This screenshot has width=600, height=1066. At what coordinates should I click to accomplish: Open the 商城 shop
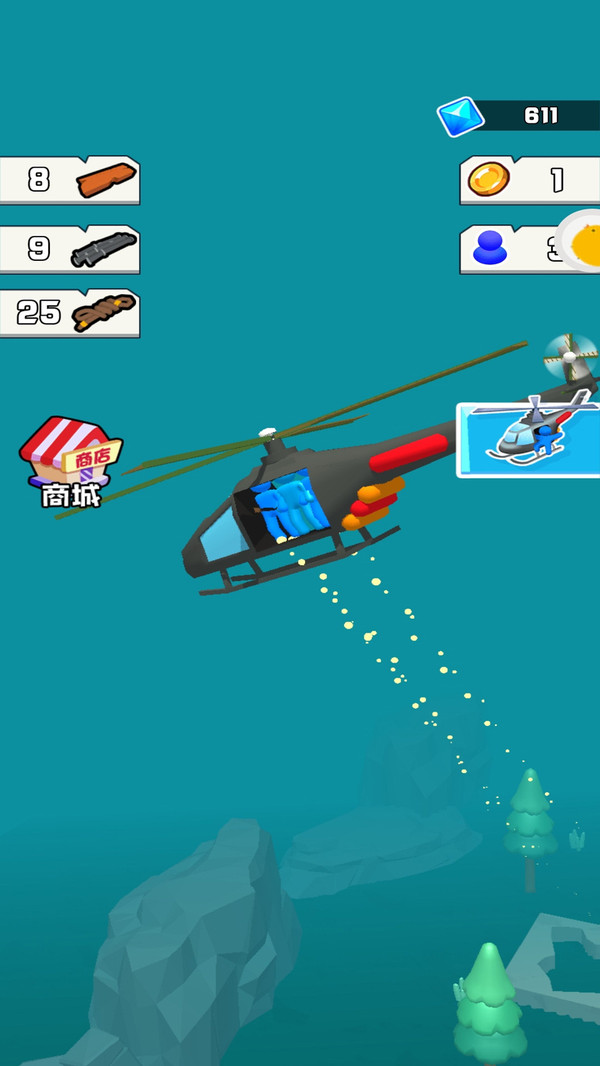pos(72,460)
